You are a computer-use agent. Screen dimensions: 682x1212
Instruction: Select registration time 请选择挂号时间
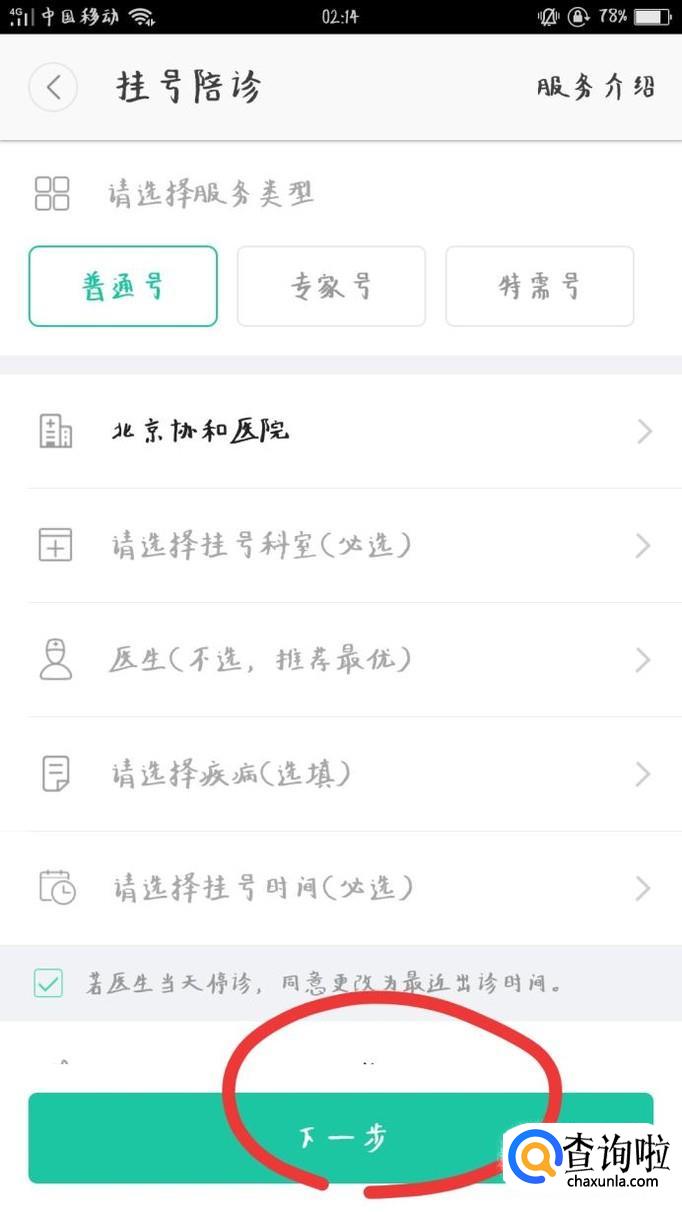coord(340,888)
